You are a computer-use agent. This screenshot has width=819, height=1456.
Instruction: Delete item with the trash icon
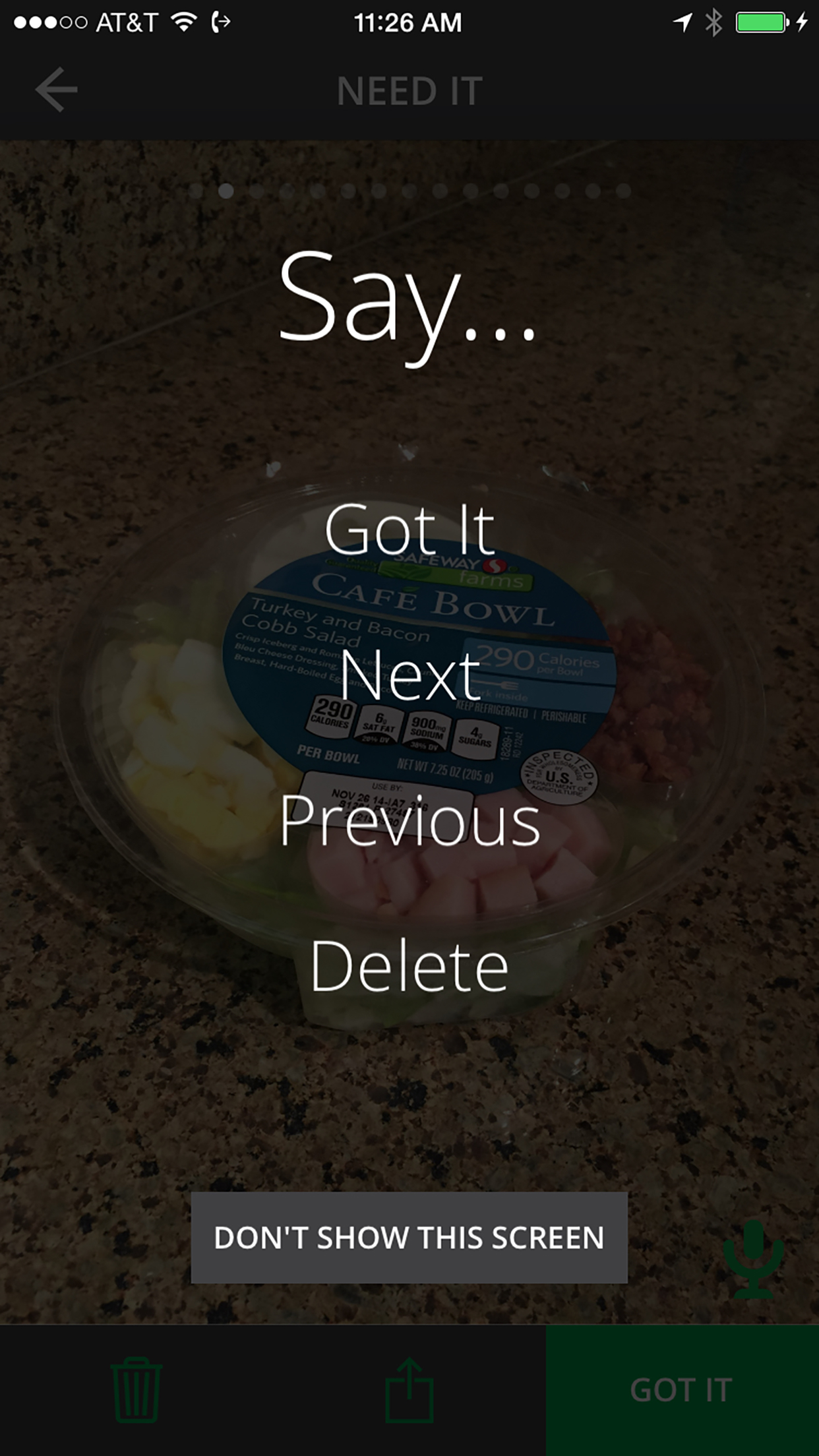136,1389
